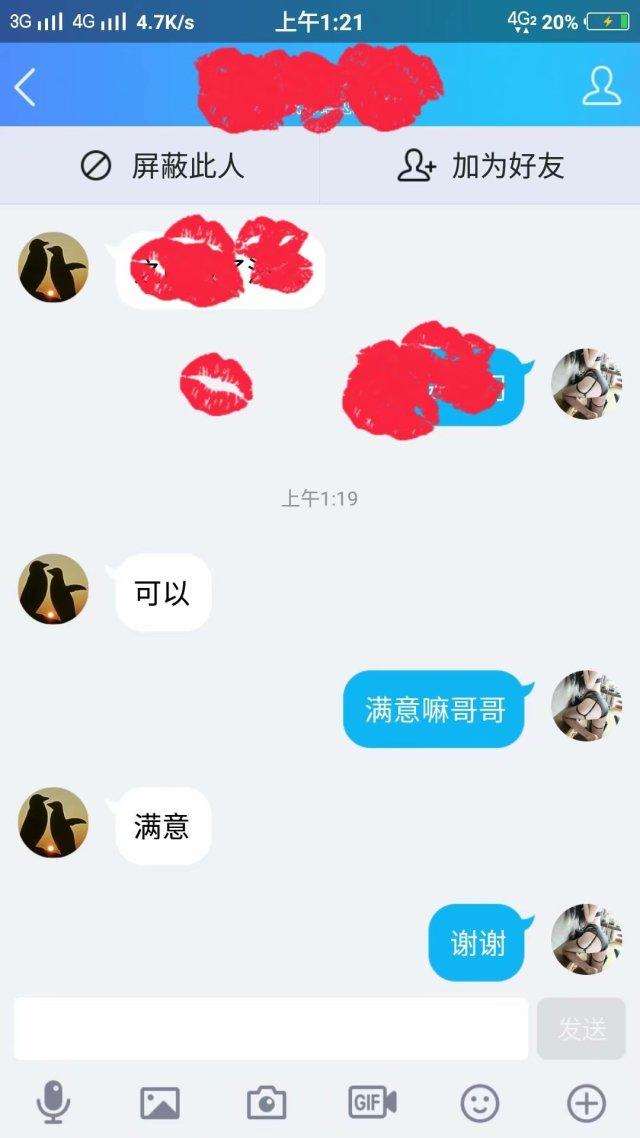Open the photo gallery picker icon

coord(160,1103)
